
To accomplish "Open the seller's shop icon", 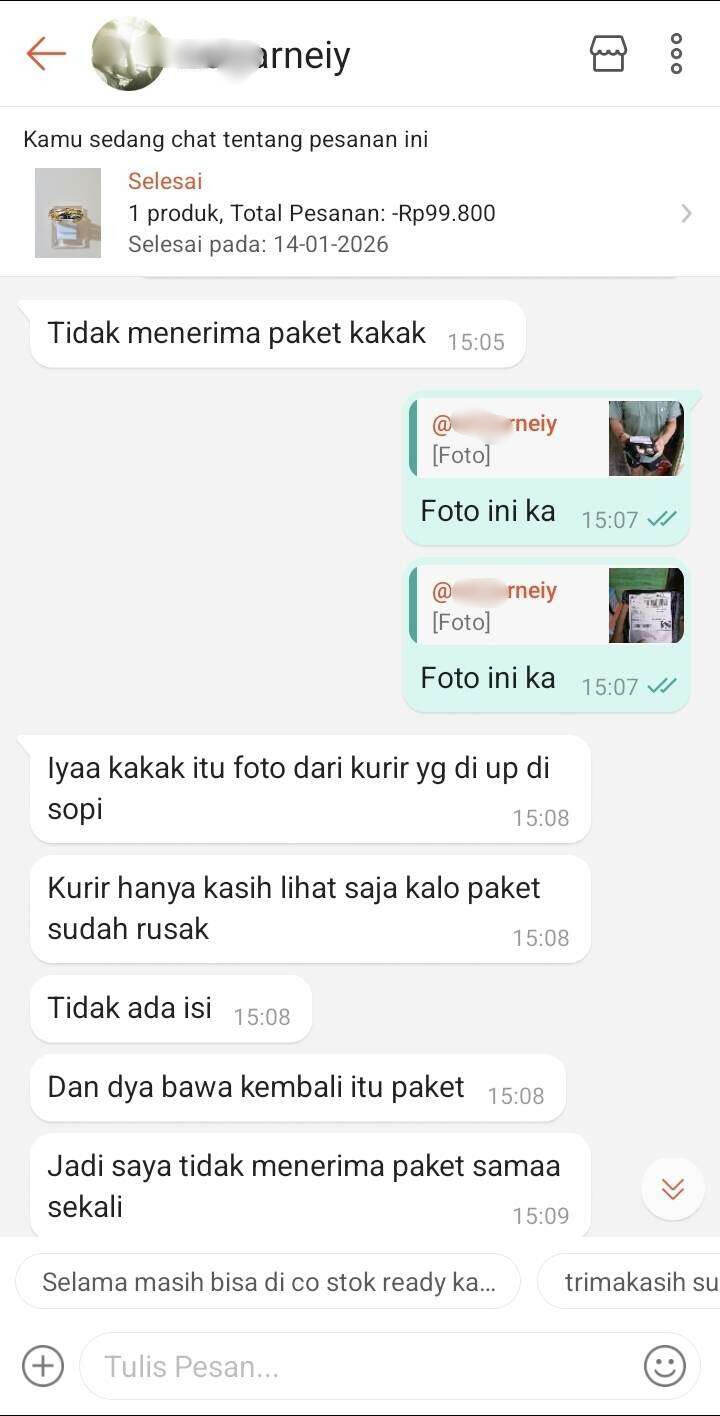I will pyautogui.click(x=608, y=53).
